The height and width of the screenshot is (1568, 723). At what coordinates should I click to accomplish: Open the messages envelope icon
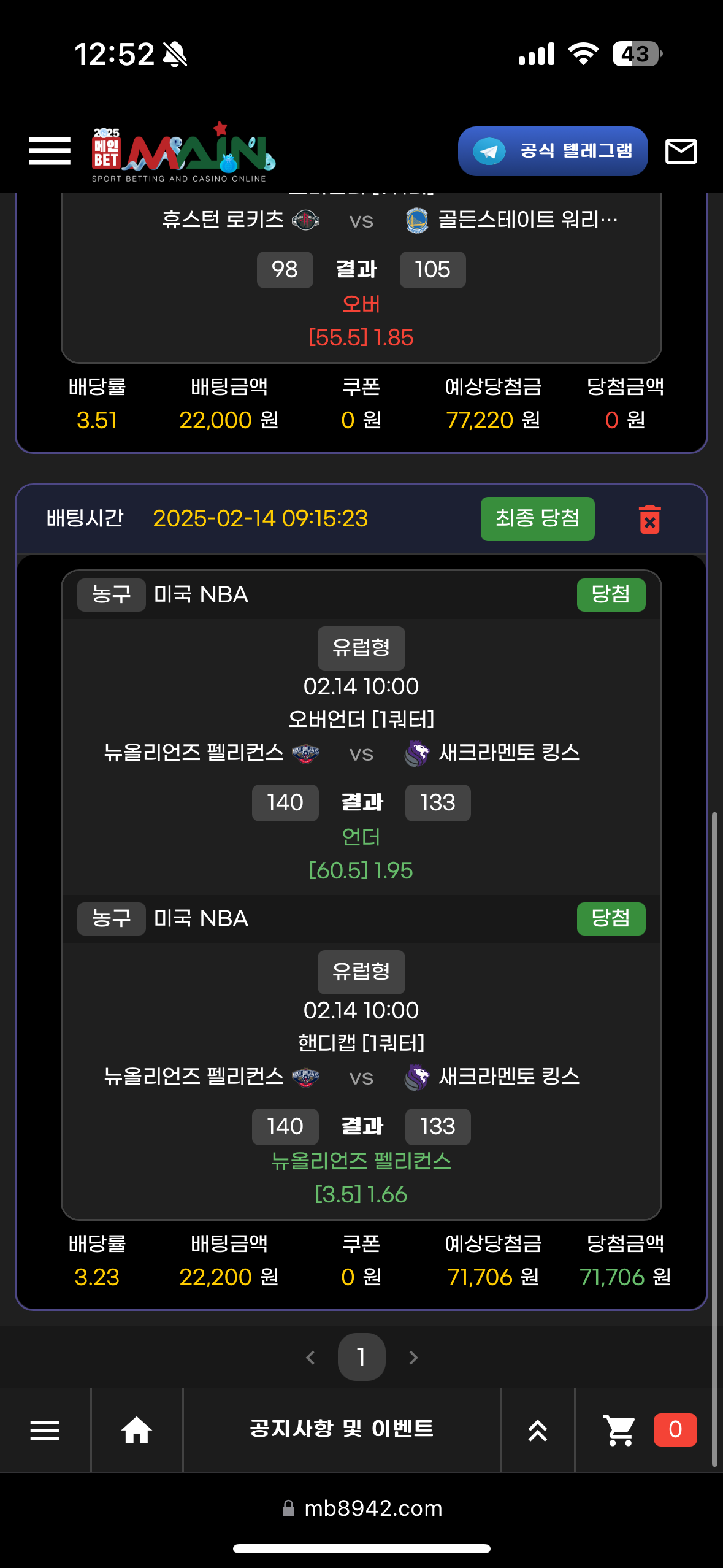pos(681,151)
